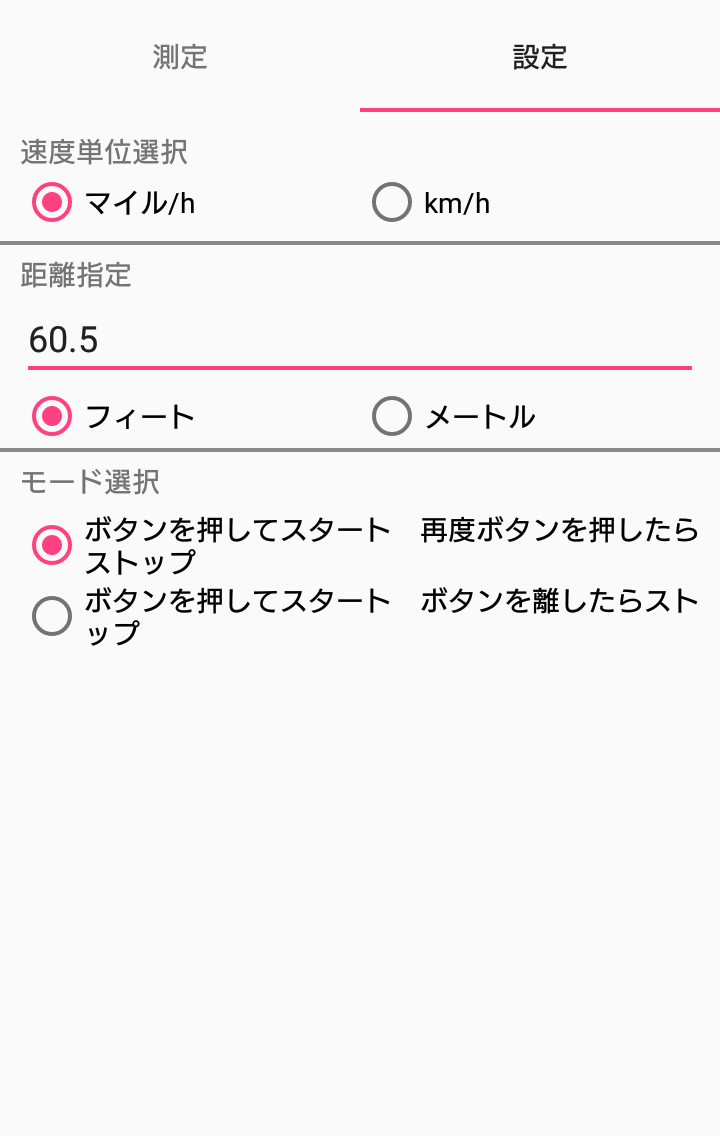Switch to the 測定 tab
The height and width of the screenshot is (1136, 720).
pos(180,57)
